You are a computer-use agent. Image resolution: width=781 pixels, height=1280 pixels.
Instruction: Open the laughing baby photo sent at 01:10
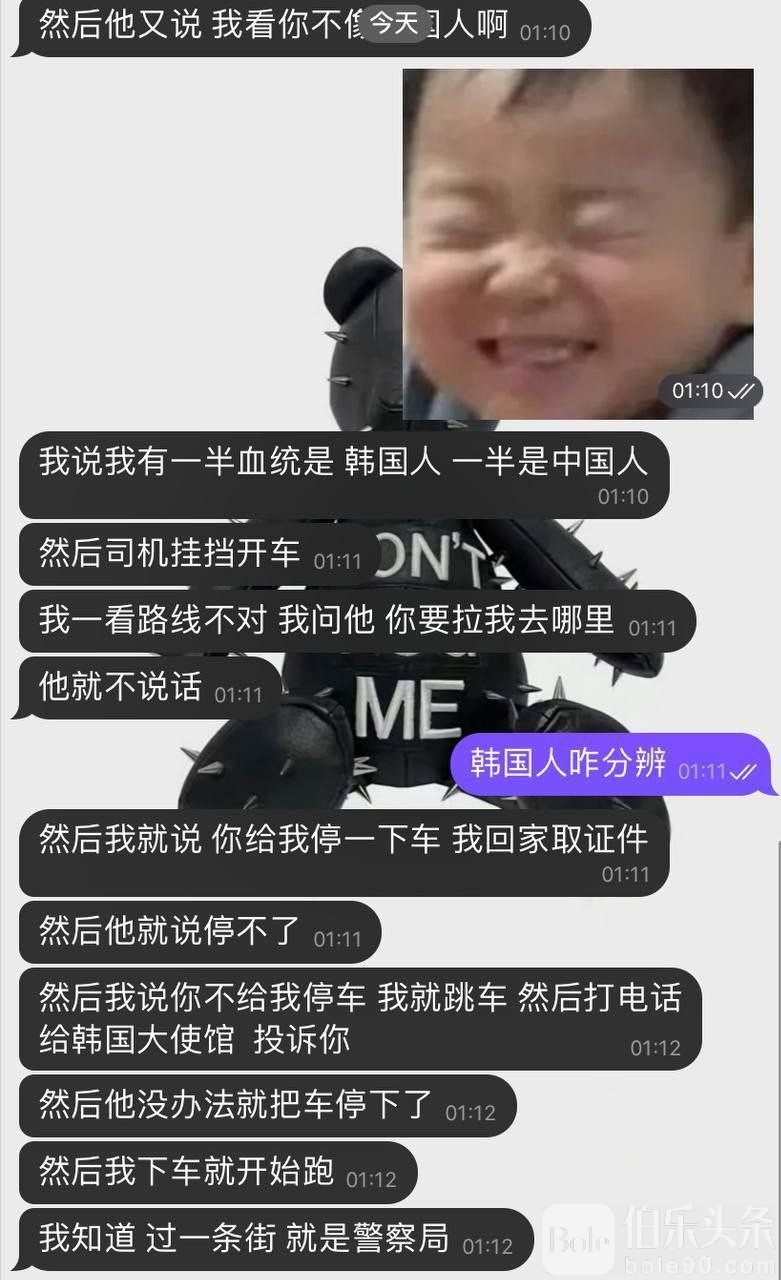tap(577, 243)
